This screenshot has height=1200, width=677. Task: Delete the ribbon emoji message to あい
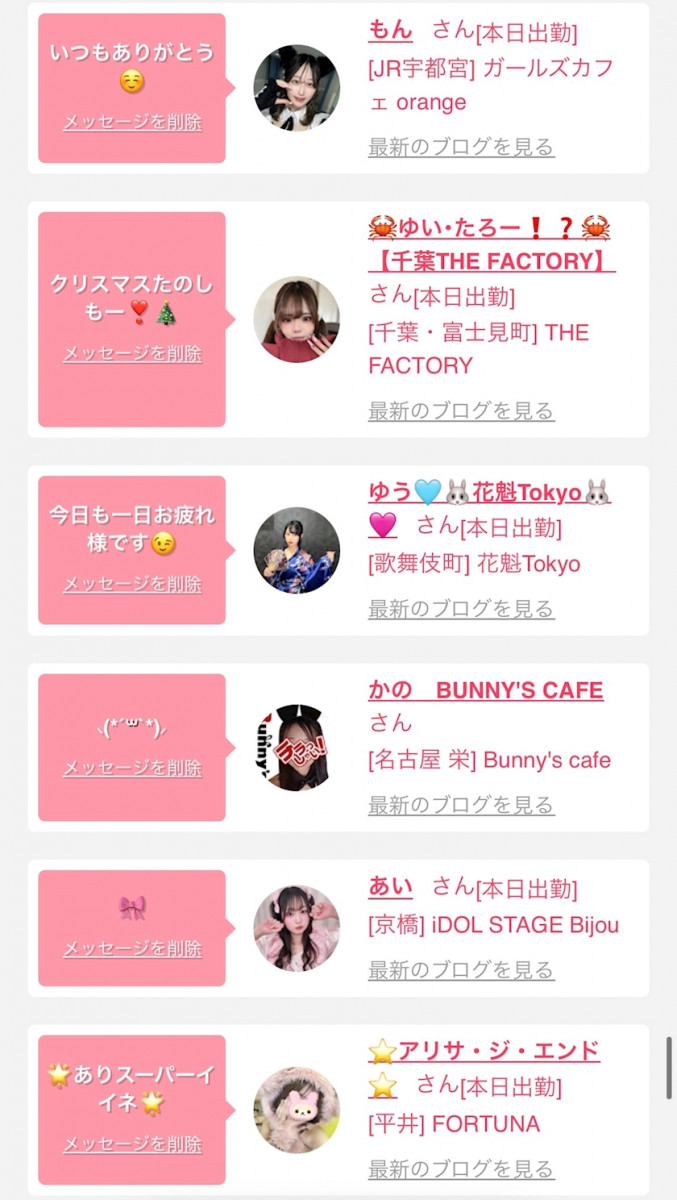point(133,948)
